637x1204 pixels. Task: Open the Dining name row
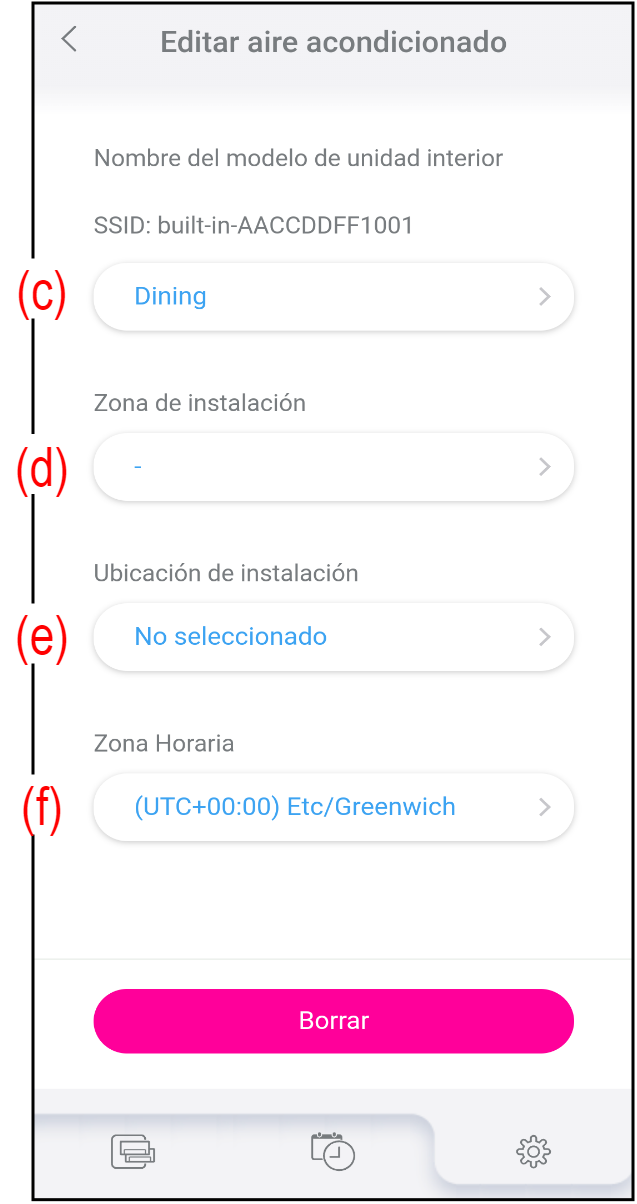(x=333, y=296)
